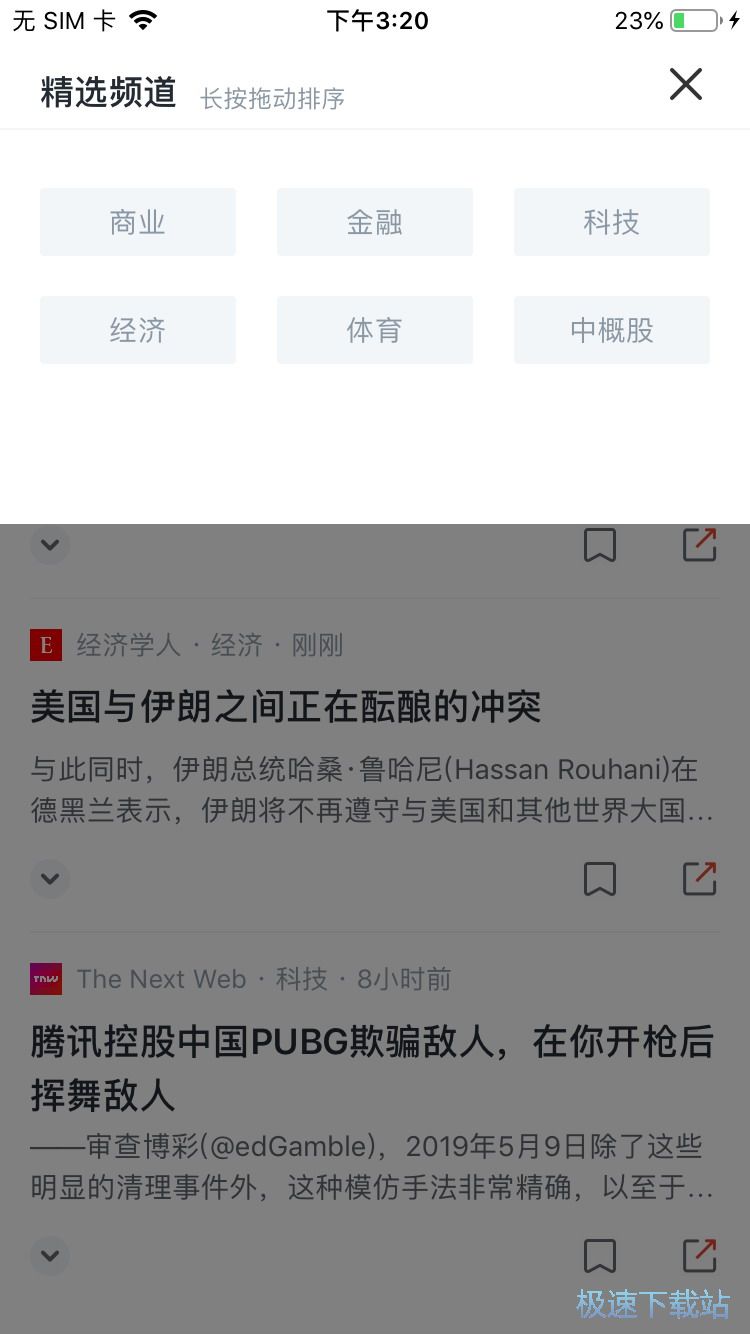
Task: Bookmark the Iran conflict article
Action: [600, 879]
